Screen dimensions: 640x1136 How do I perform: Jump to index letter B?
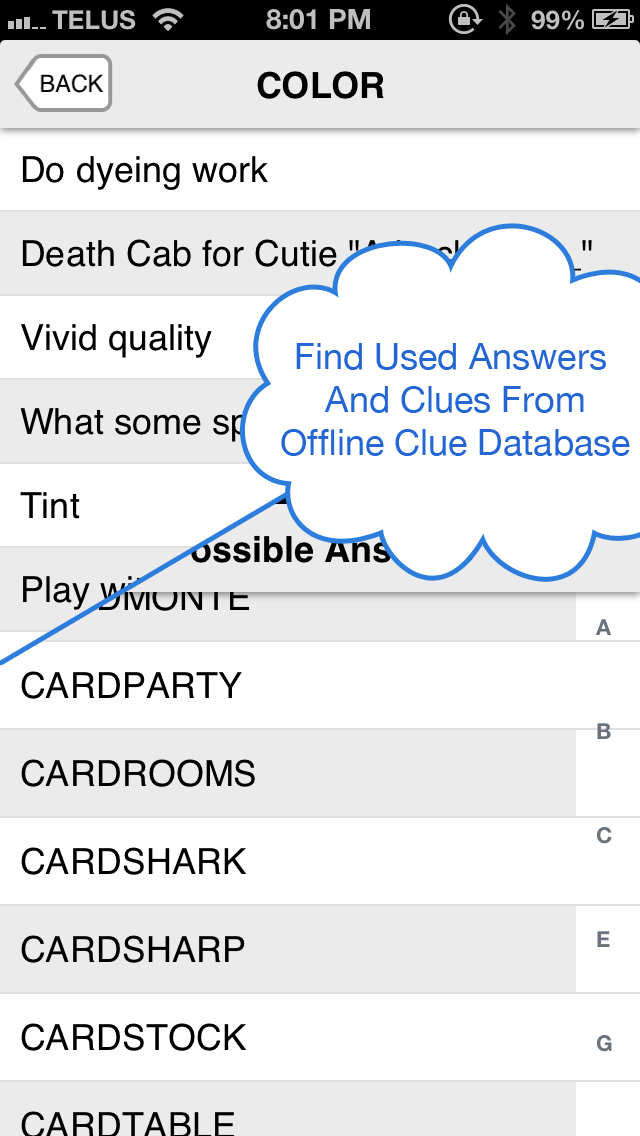coord(603,732)
